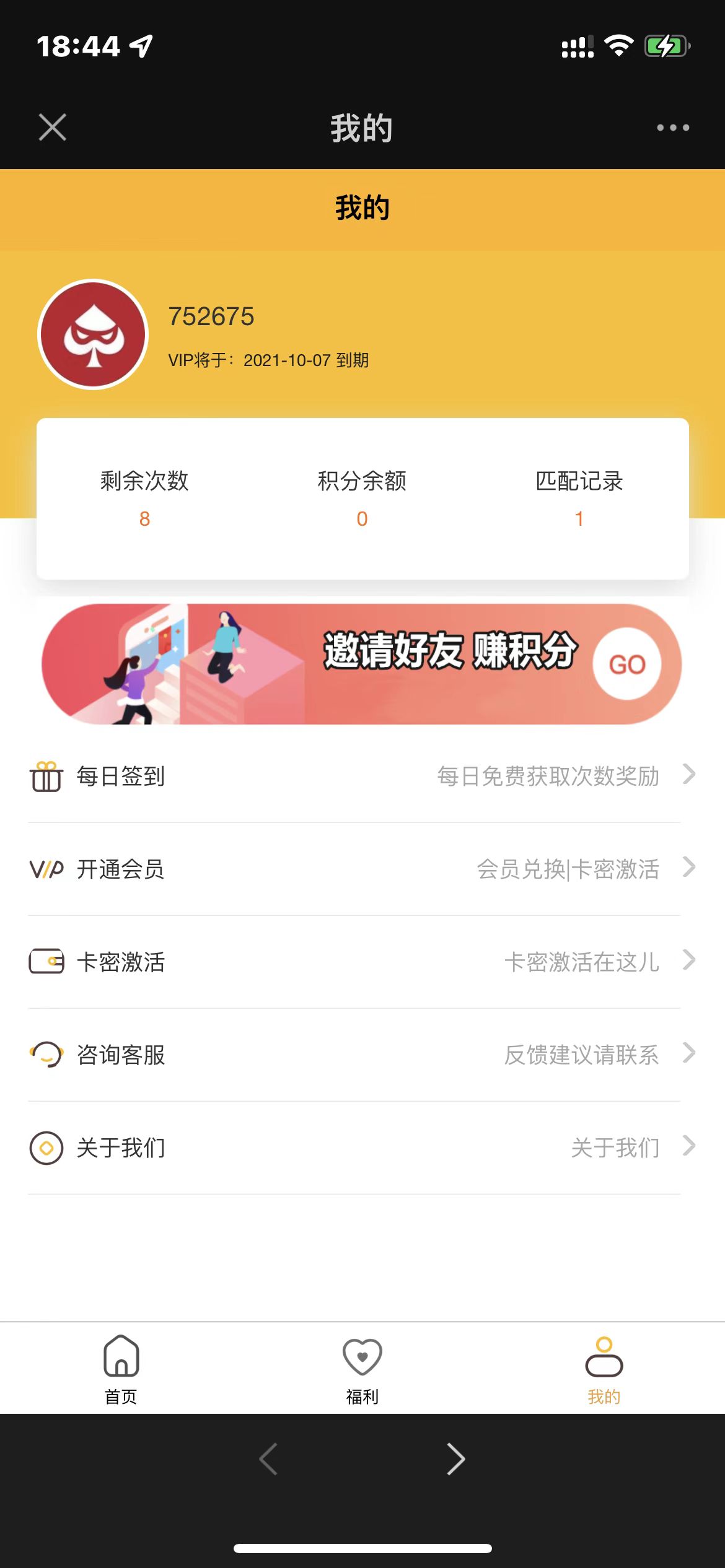Image resolution: width=725 pixels, height=1568 pixels.
Task: Select the 我的 tab in bottom bar
Action: point(604,1369)
